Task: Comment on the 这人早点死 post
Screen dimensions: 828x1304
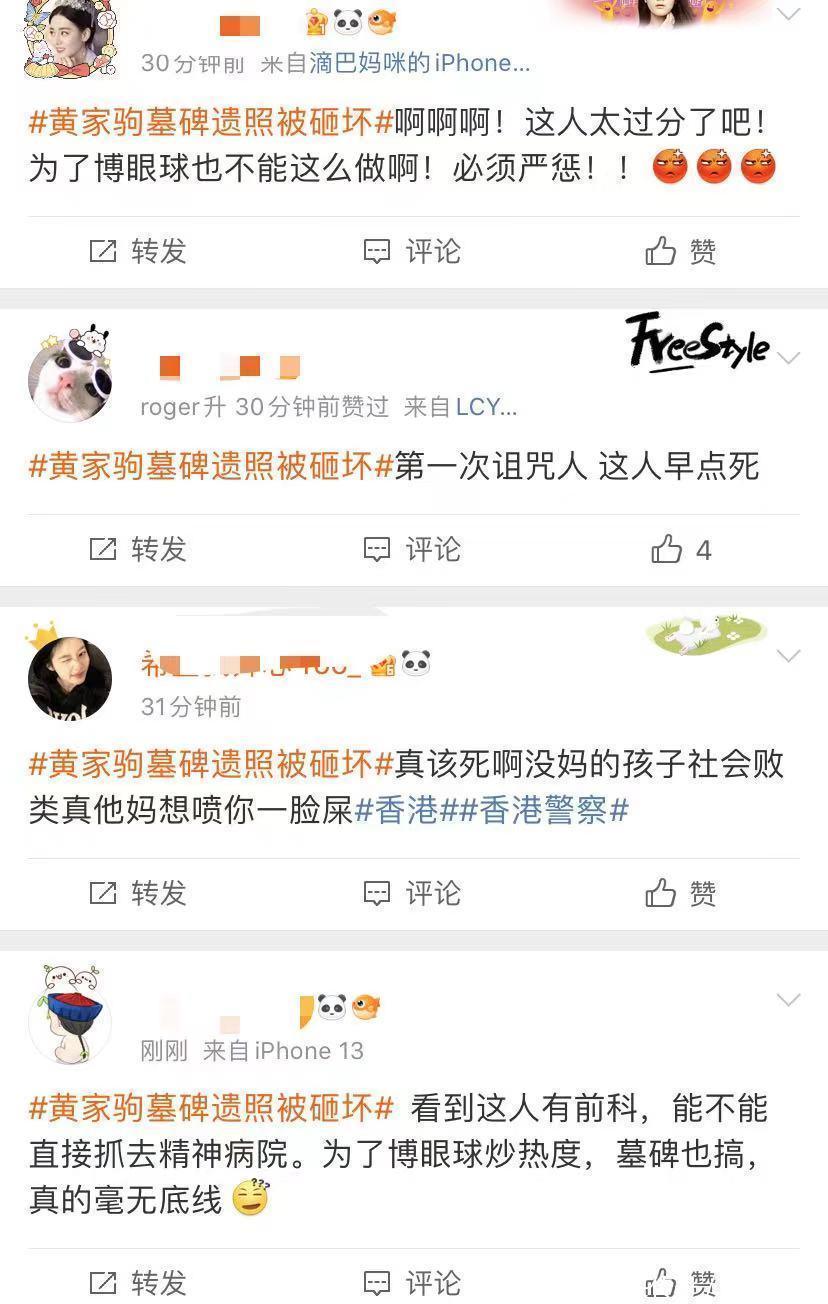Action: click(412, 549)
